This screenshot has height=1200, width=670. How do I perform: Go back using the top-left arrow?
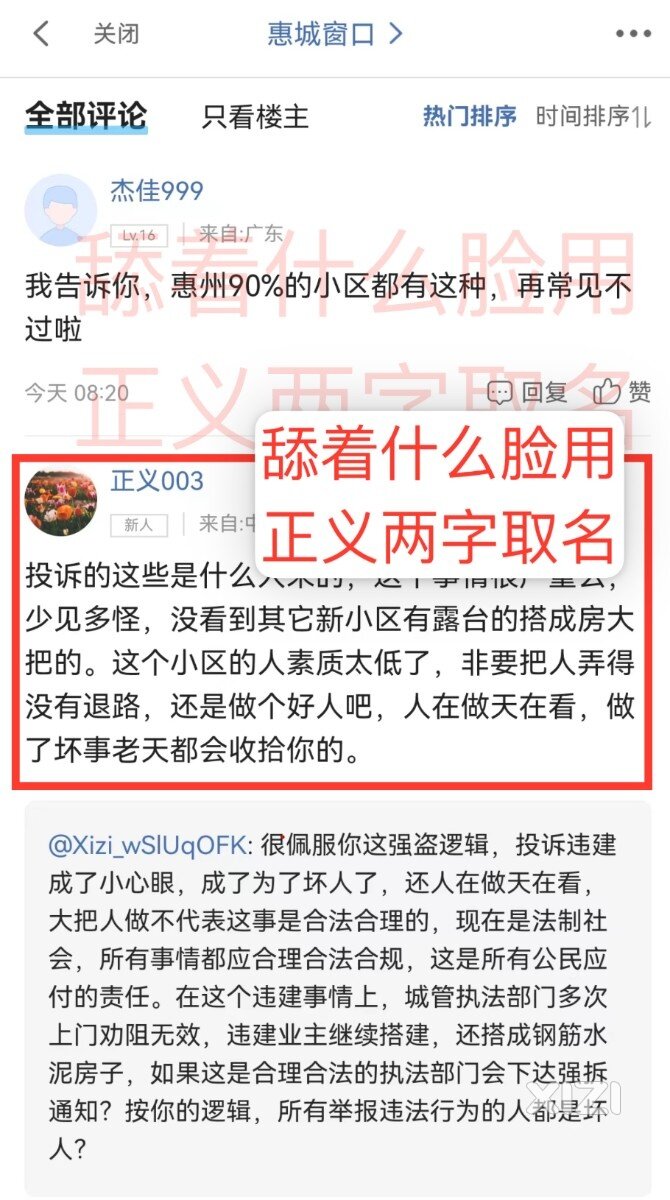click(x=41, y=34)
